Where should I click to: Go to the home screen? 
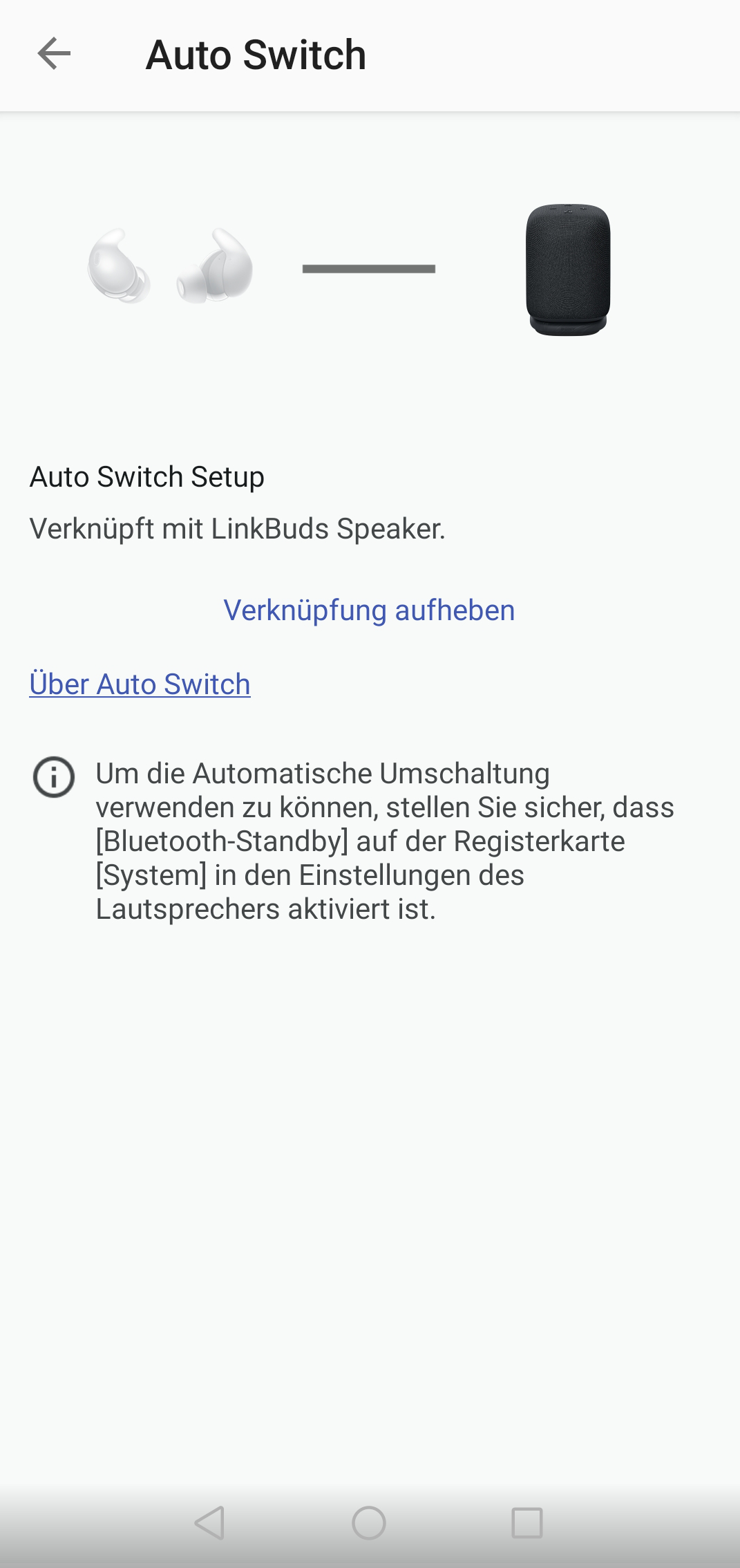[369, 1522]
